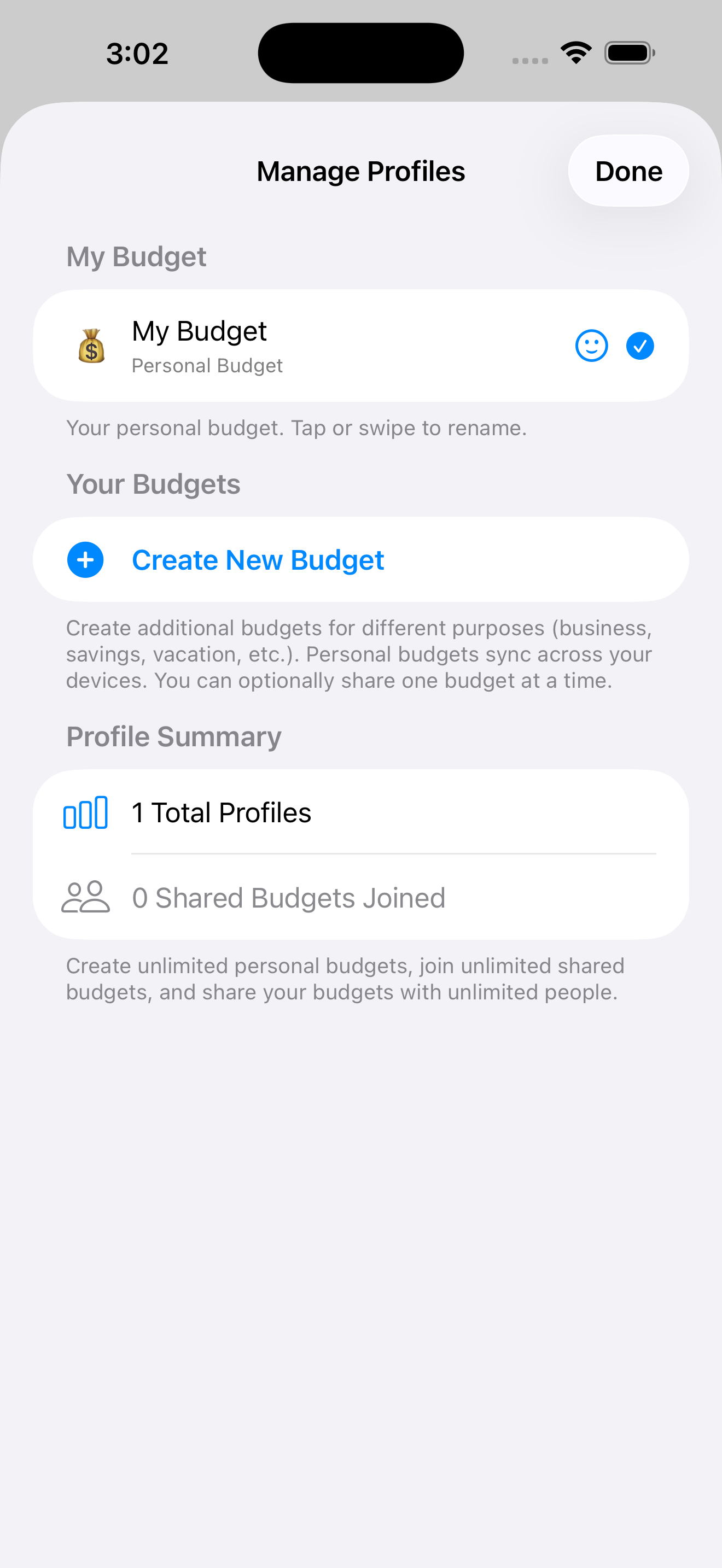Image resolution: width=722 pixels, height=1568 pixels.
Task: Open the My Budget section heading
Action: pos(136,256)
